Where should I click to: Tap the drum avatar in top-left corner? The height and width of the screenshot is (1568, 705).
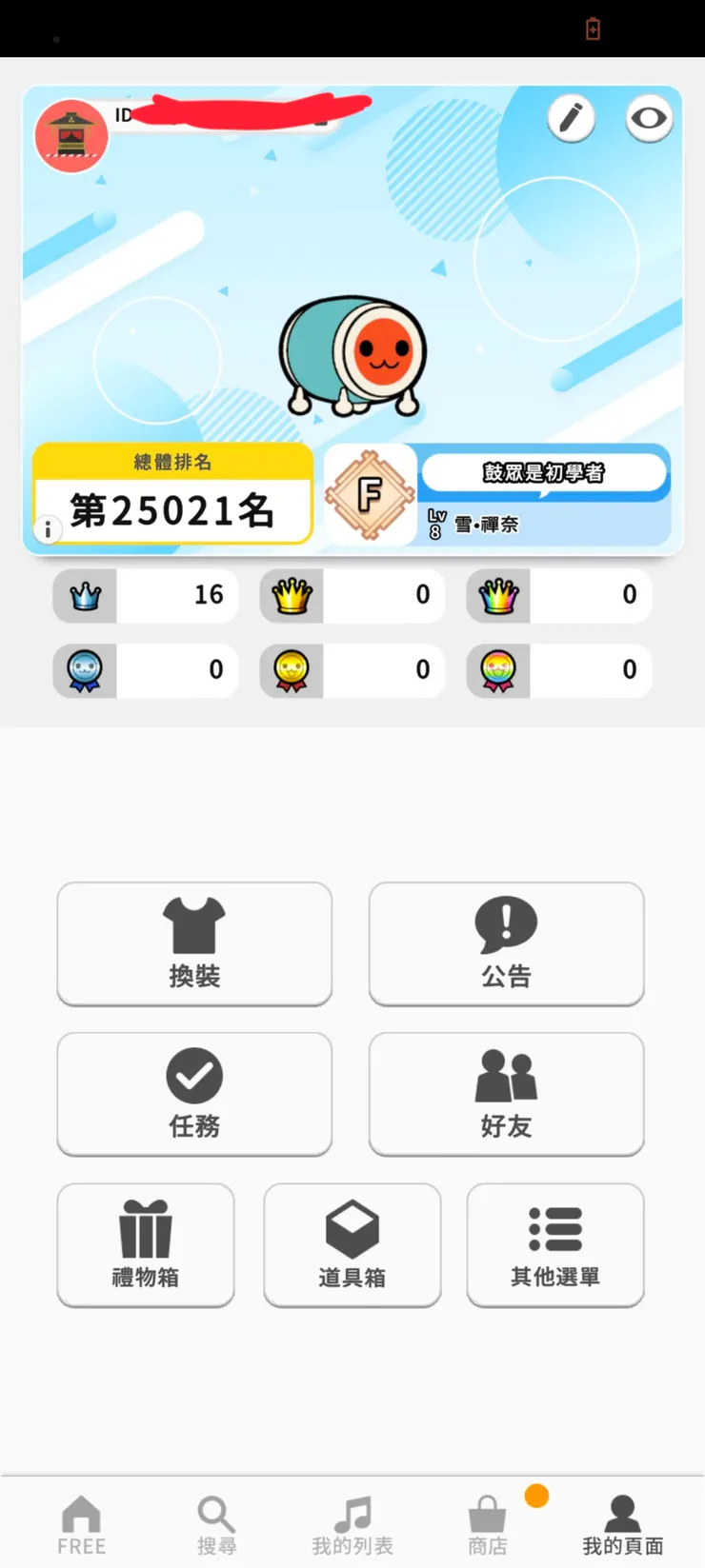pyautogui.click(x=71, y=135)
